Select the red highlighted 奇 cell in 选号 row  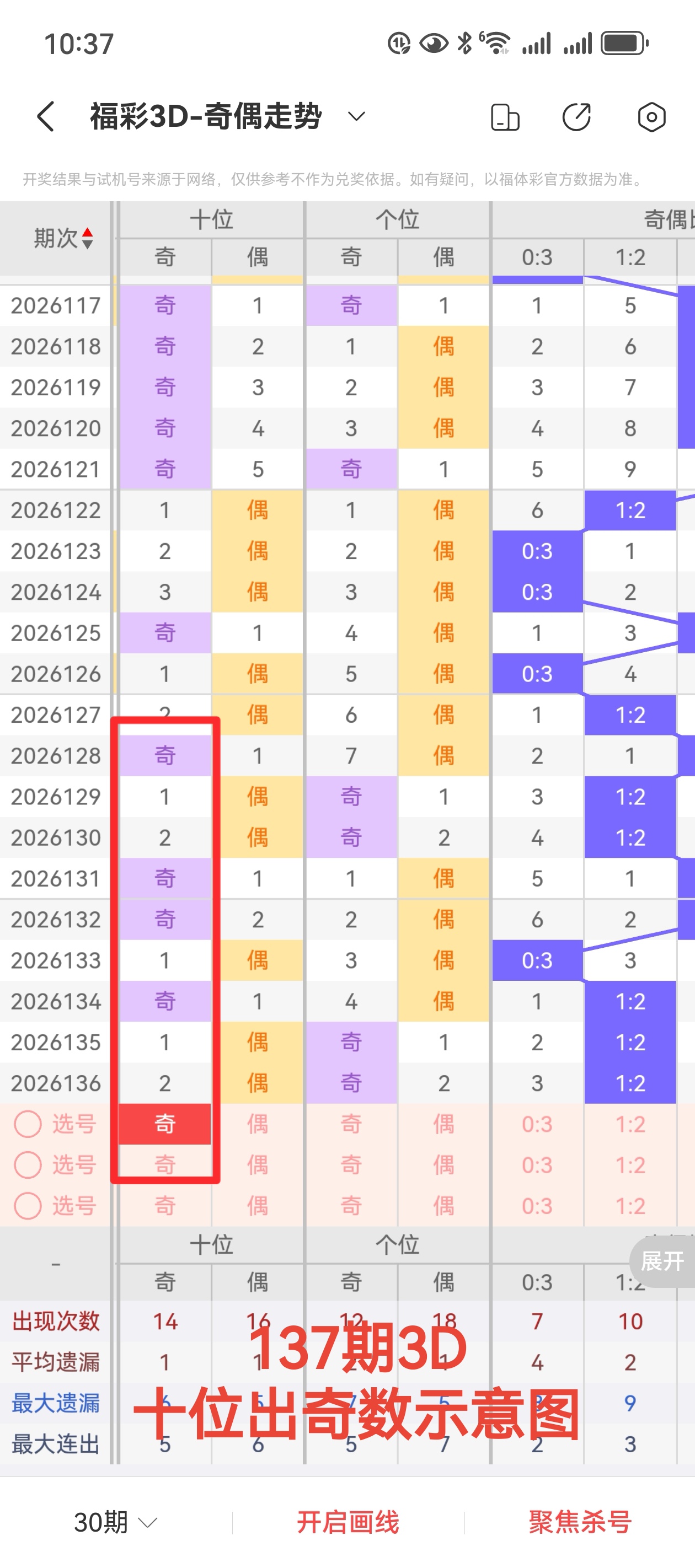click(x=165, y=1124)
